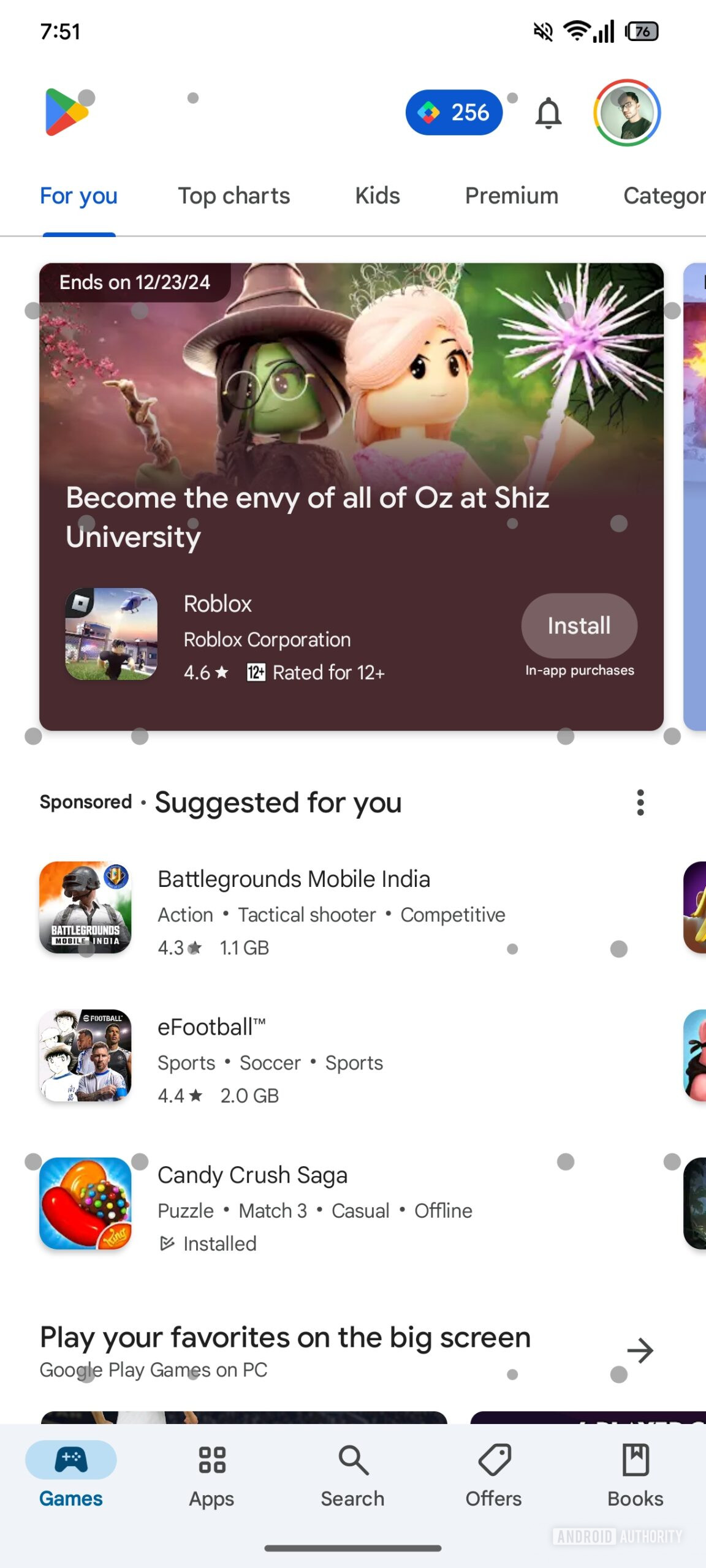
Task: Open the 256 Play Points badge
Action: (x=454, y=113)
